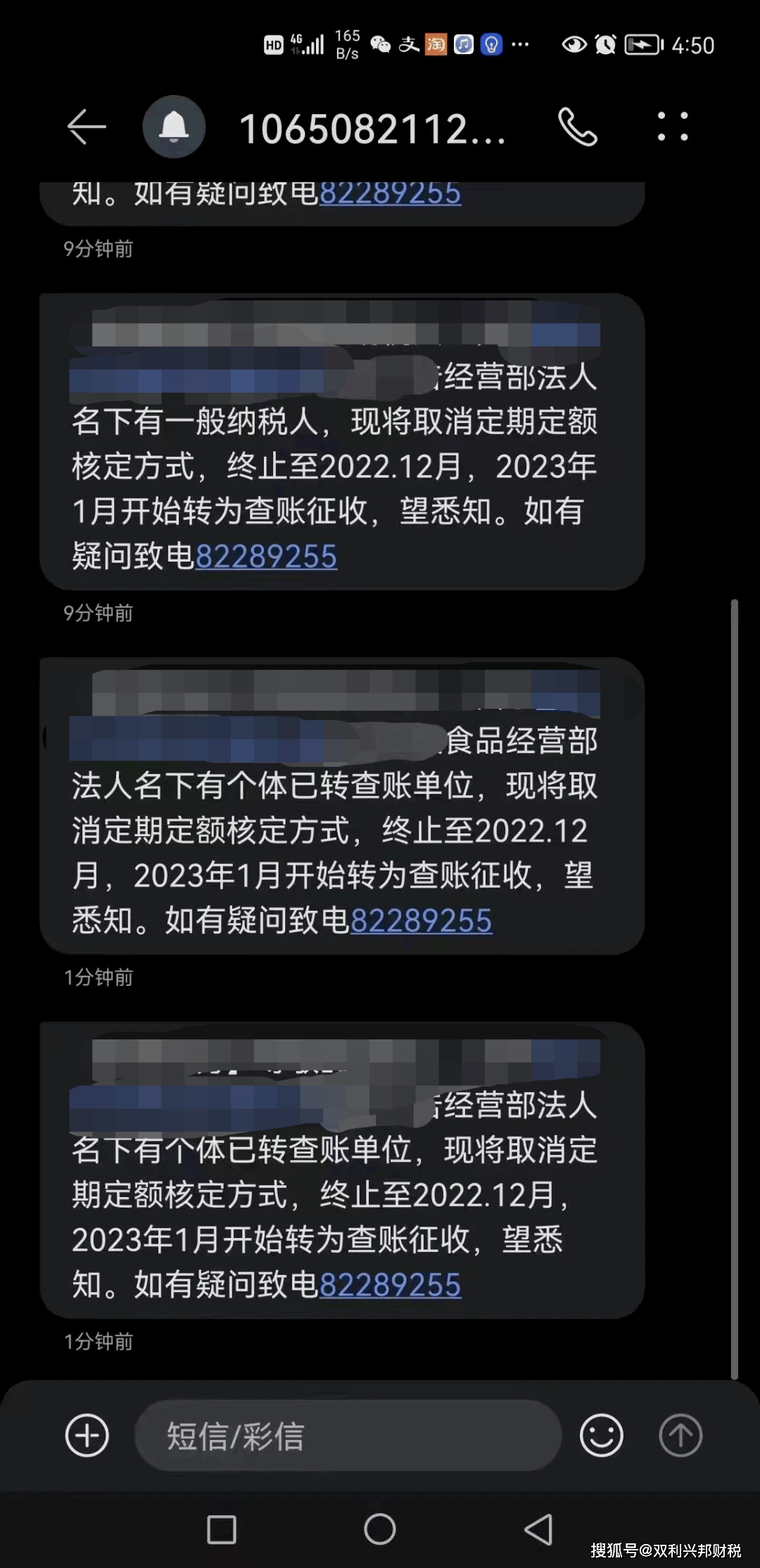The width and height of the screenshot is (760, 1568).
Task: Tap the Taobao icon in the status bar
Action: (437, 44)
